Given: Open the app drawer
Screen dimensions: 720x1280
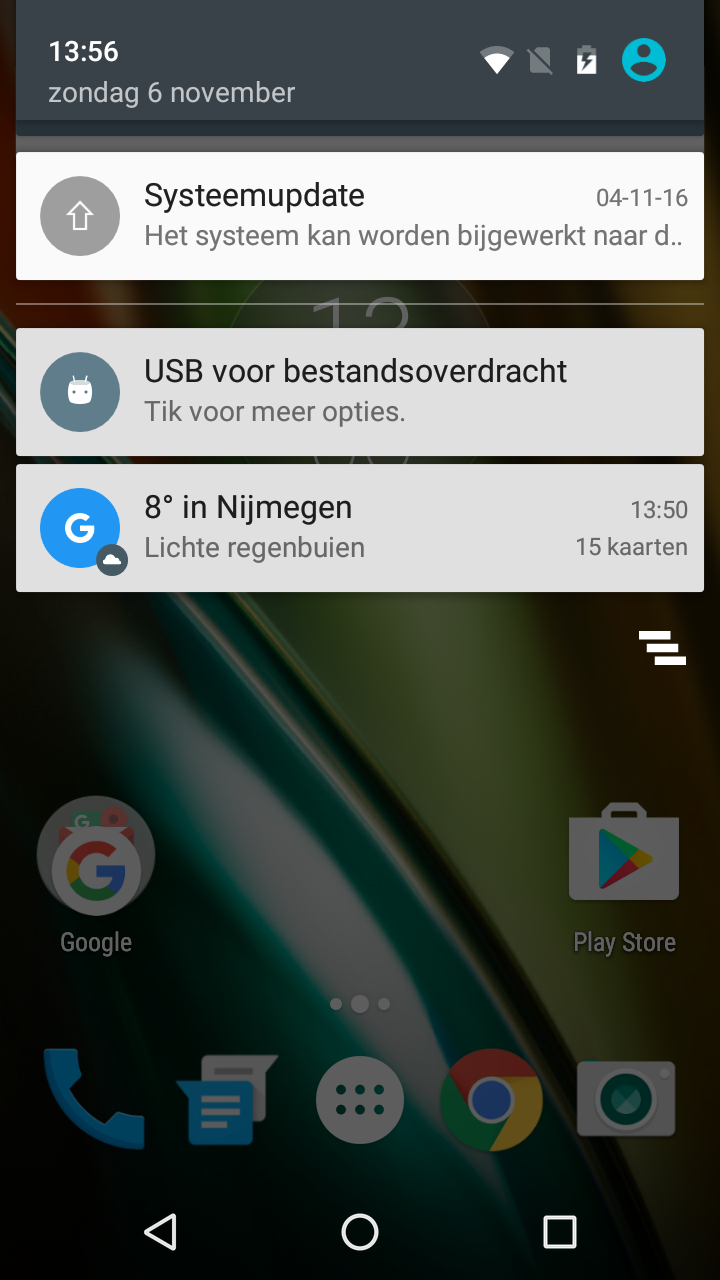Looking at the screenshot, I should coord(360,1099).
